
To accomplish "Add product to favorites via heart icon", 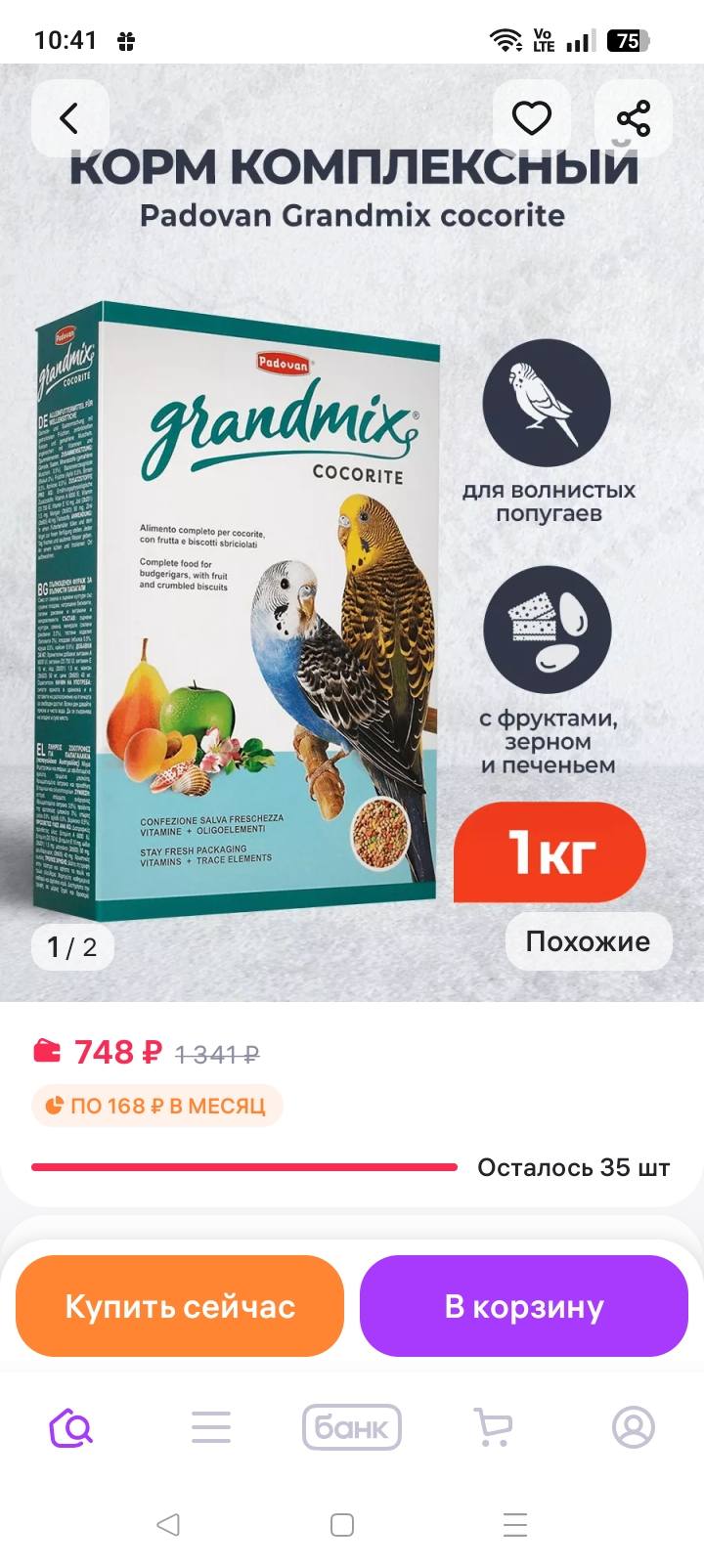I will [531, 116].
